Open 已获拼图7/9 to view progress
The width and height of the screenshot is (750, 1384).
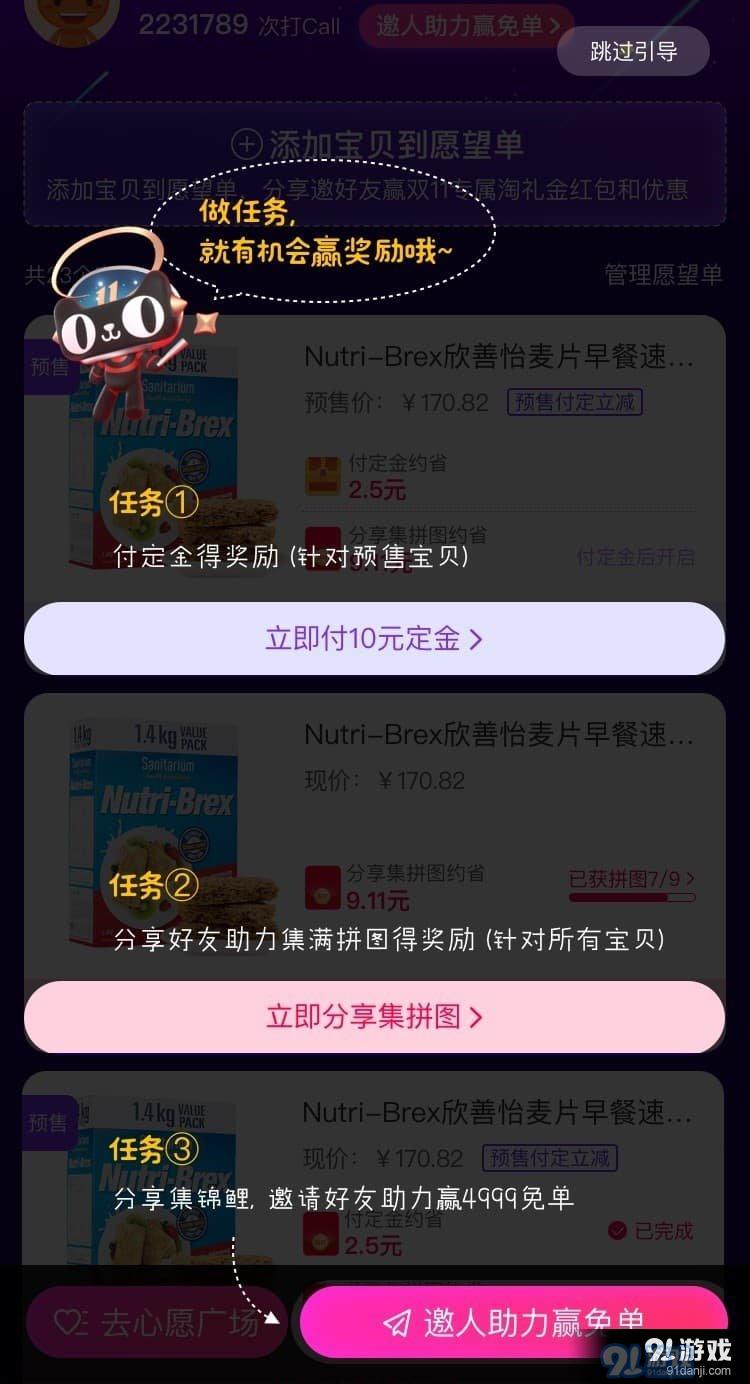(631, 879)
